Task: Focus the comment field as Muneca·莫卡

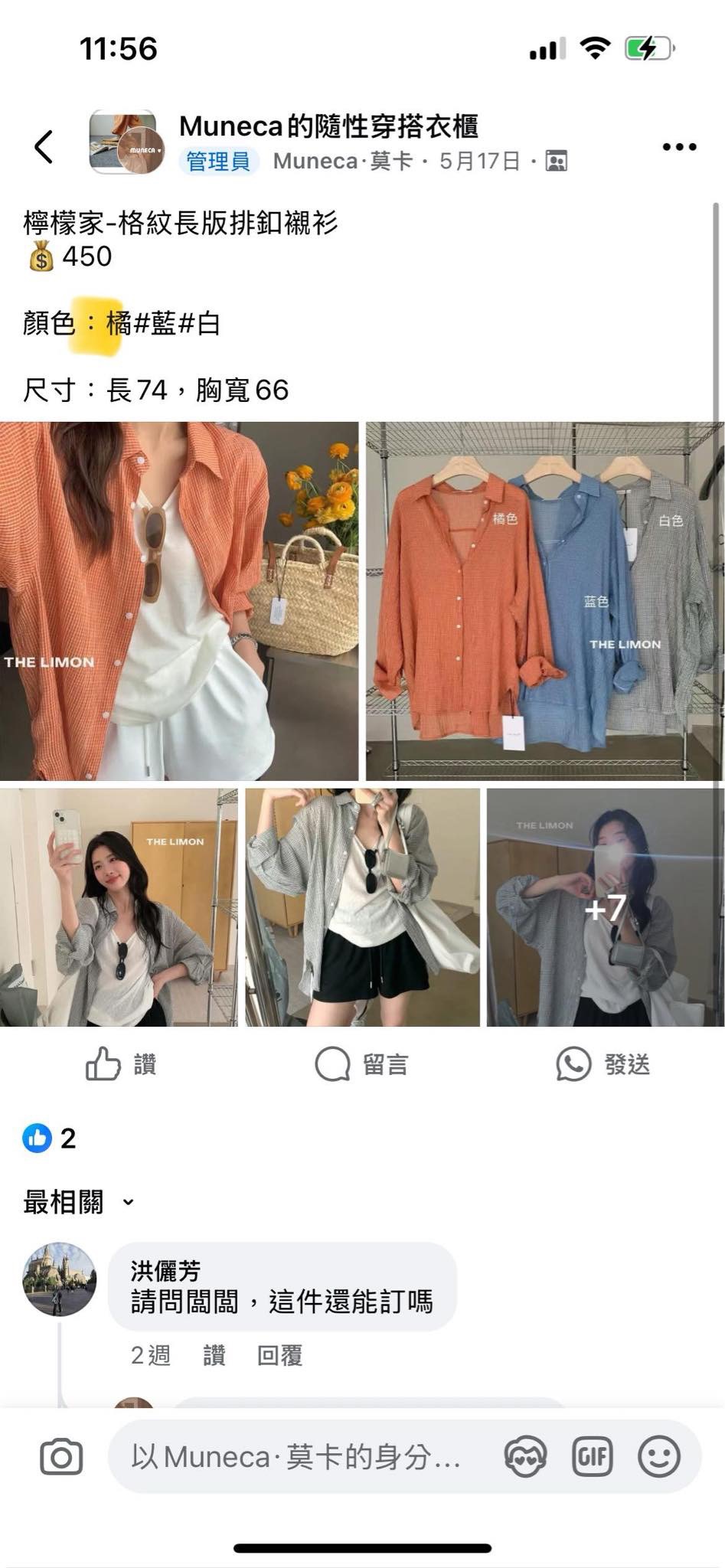Action: coord(299,1456)
